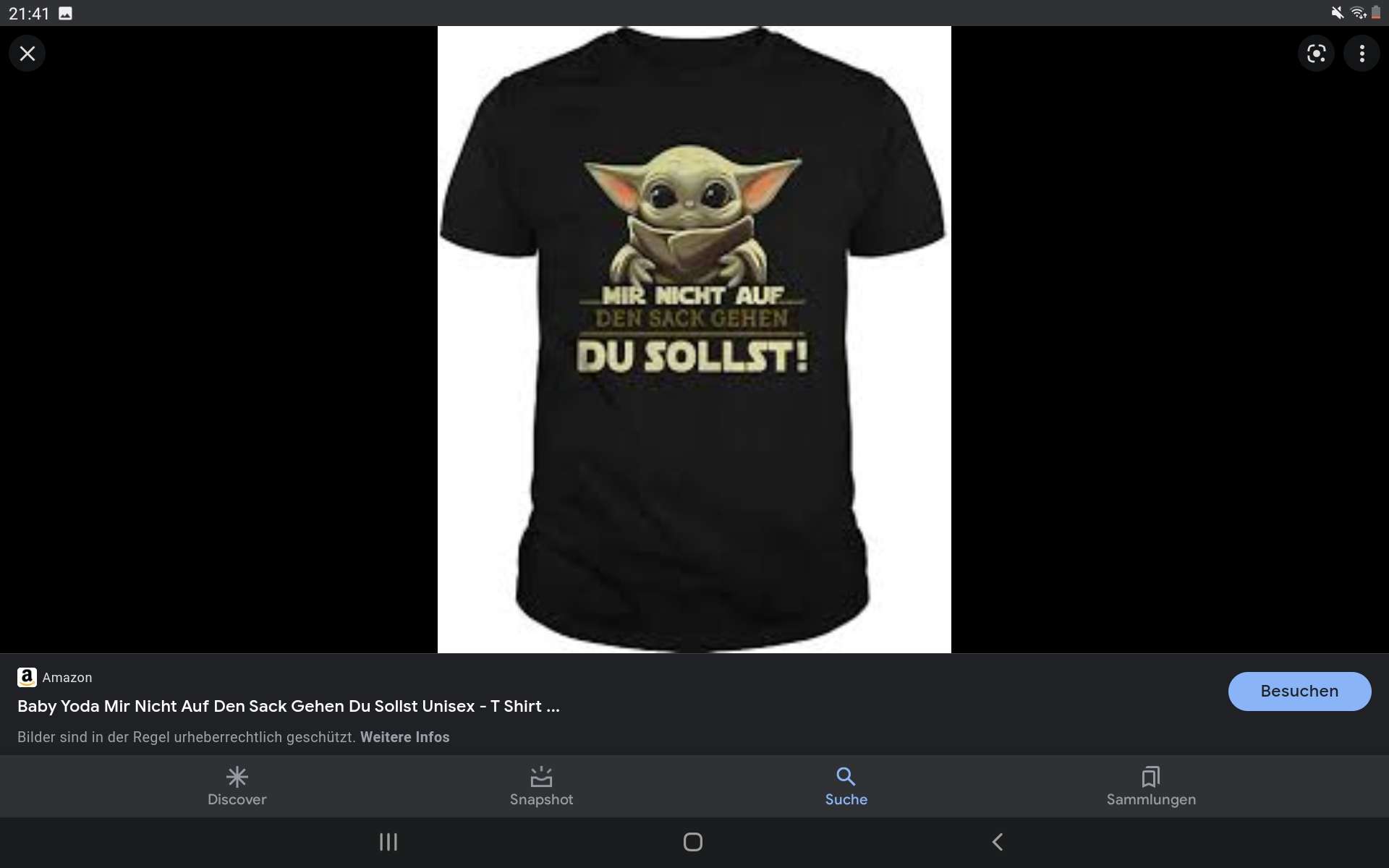Select the Suche tab

pos(846,786)
